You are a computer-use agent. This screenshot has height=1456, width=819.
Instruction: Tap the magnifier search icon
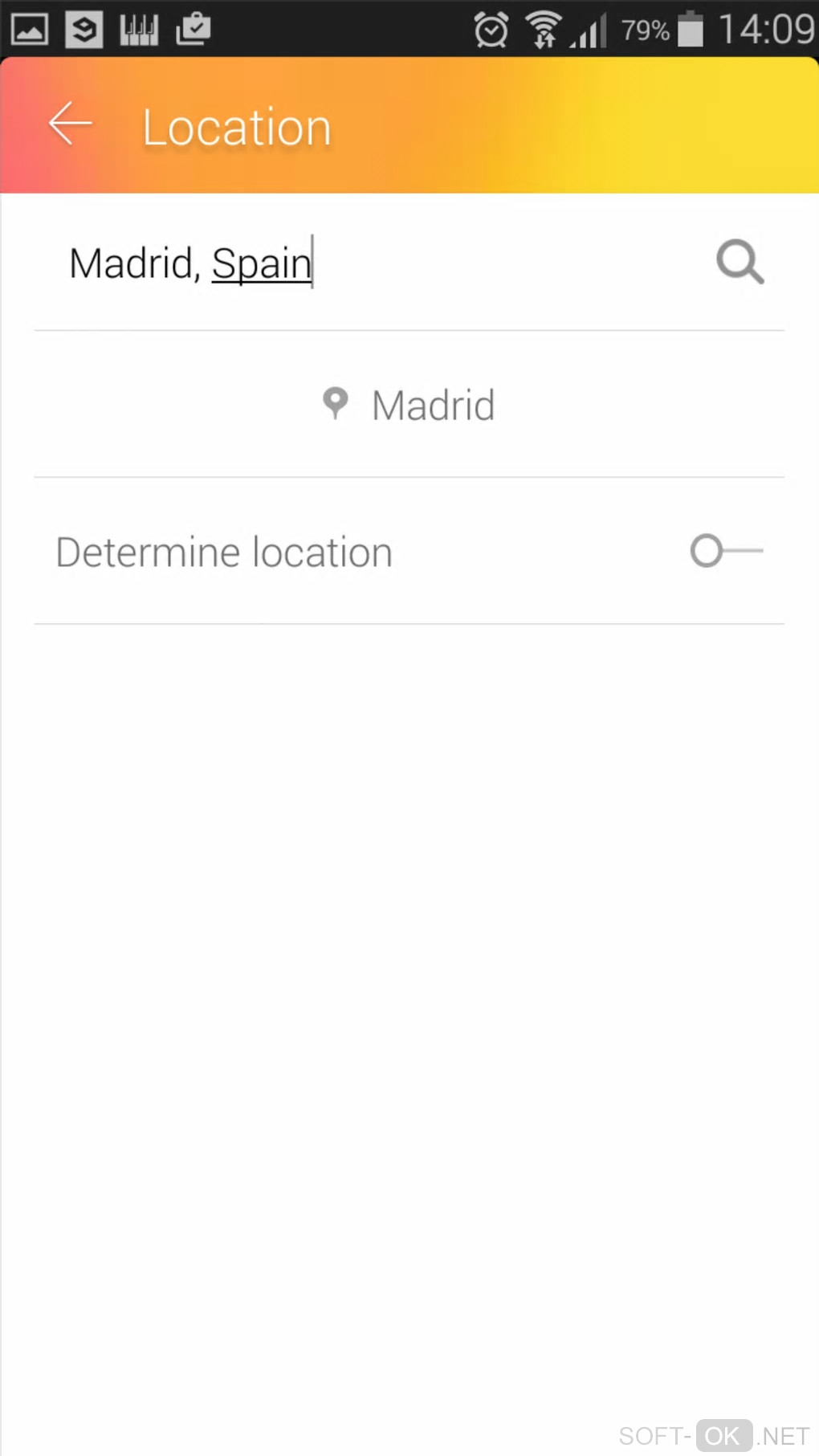tap(740, 262)
